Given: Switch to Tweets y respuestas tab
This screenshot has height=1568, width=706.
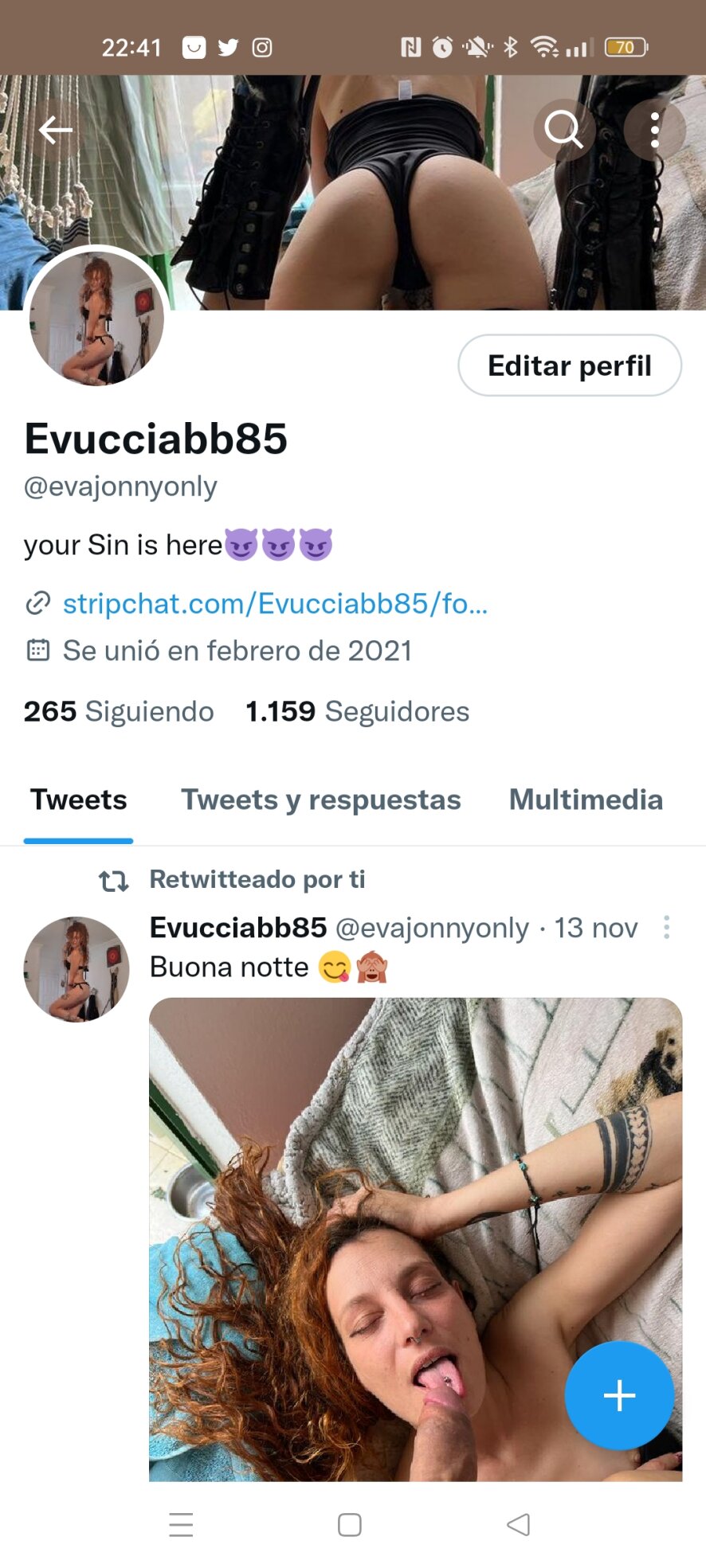Looking at the screenshot, I should click(x=320, y=800).
